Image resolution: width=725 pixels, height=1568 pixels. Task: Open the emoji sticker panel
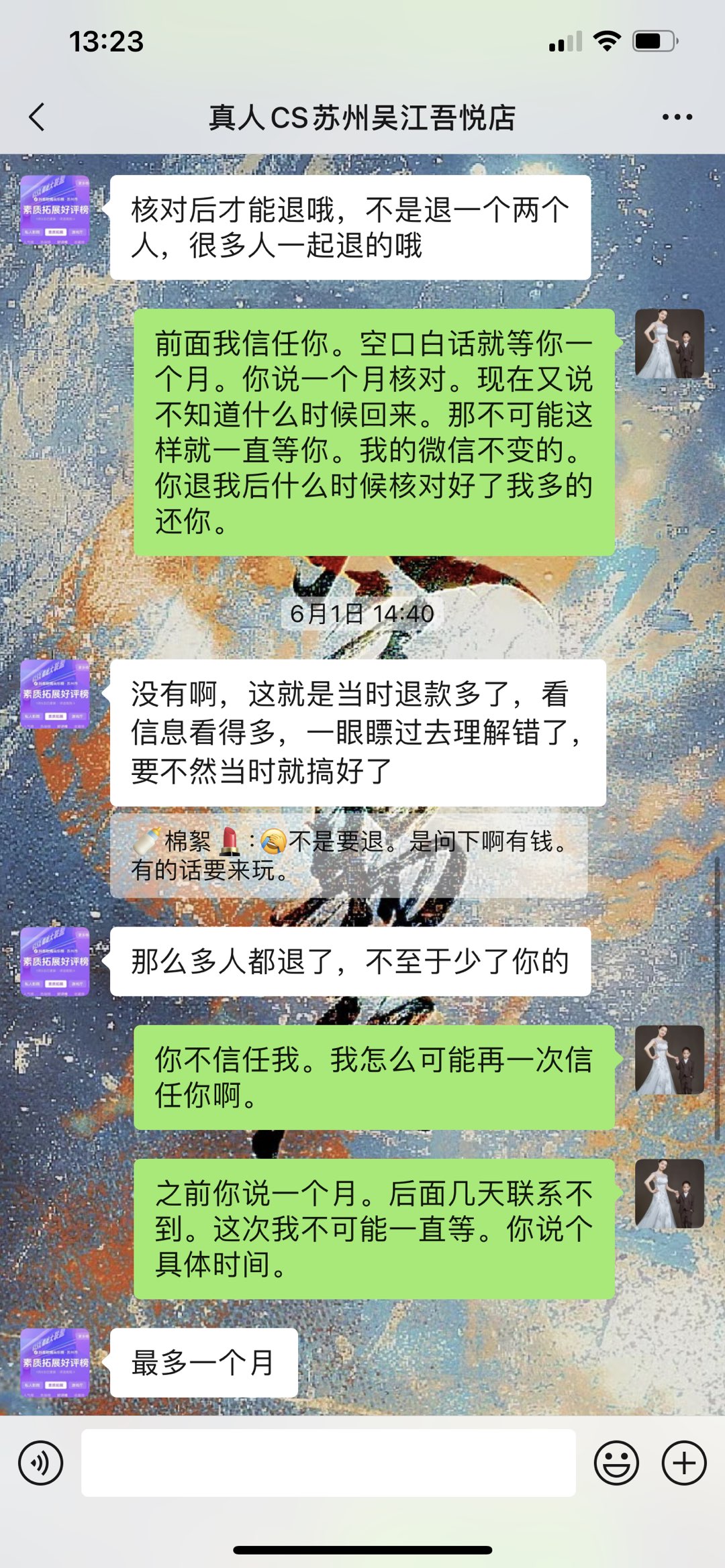coord(616,1463)
